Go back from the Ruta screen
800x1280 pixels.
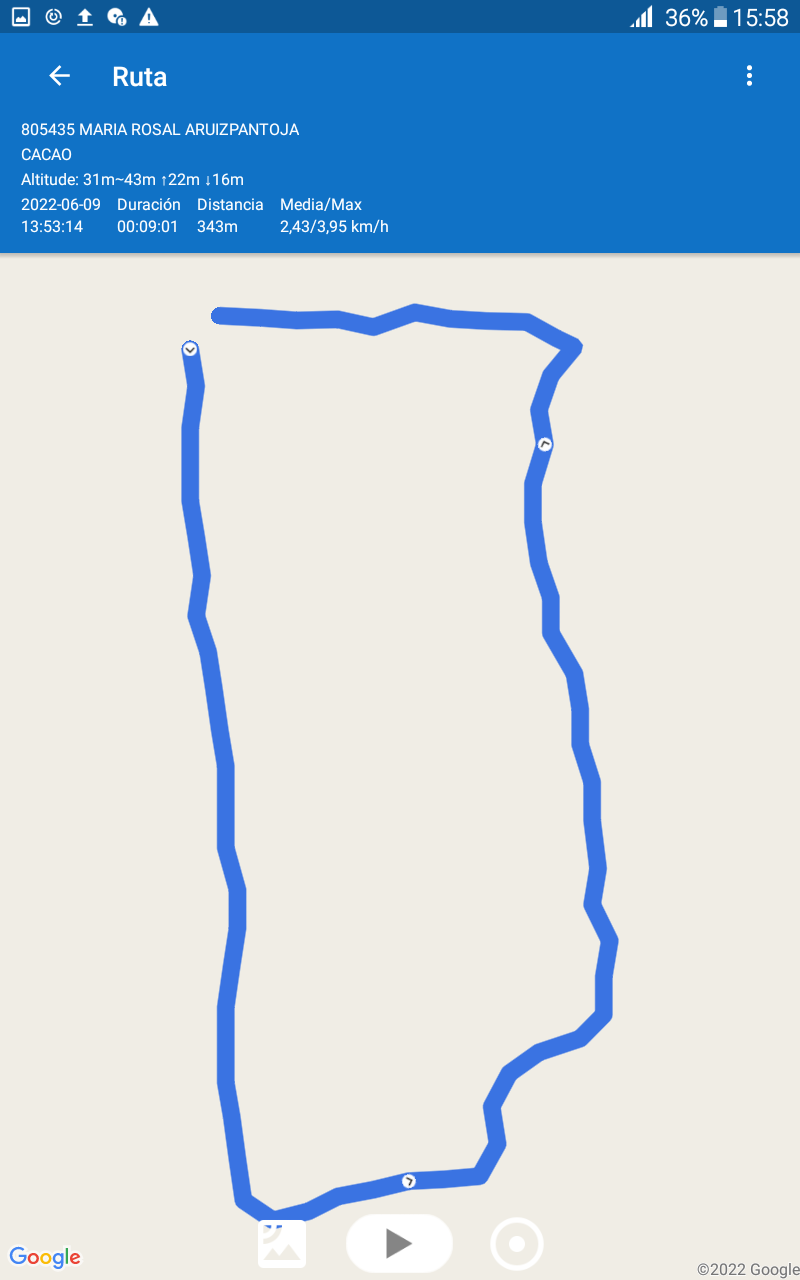point(60,76)
